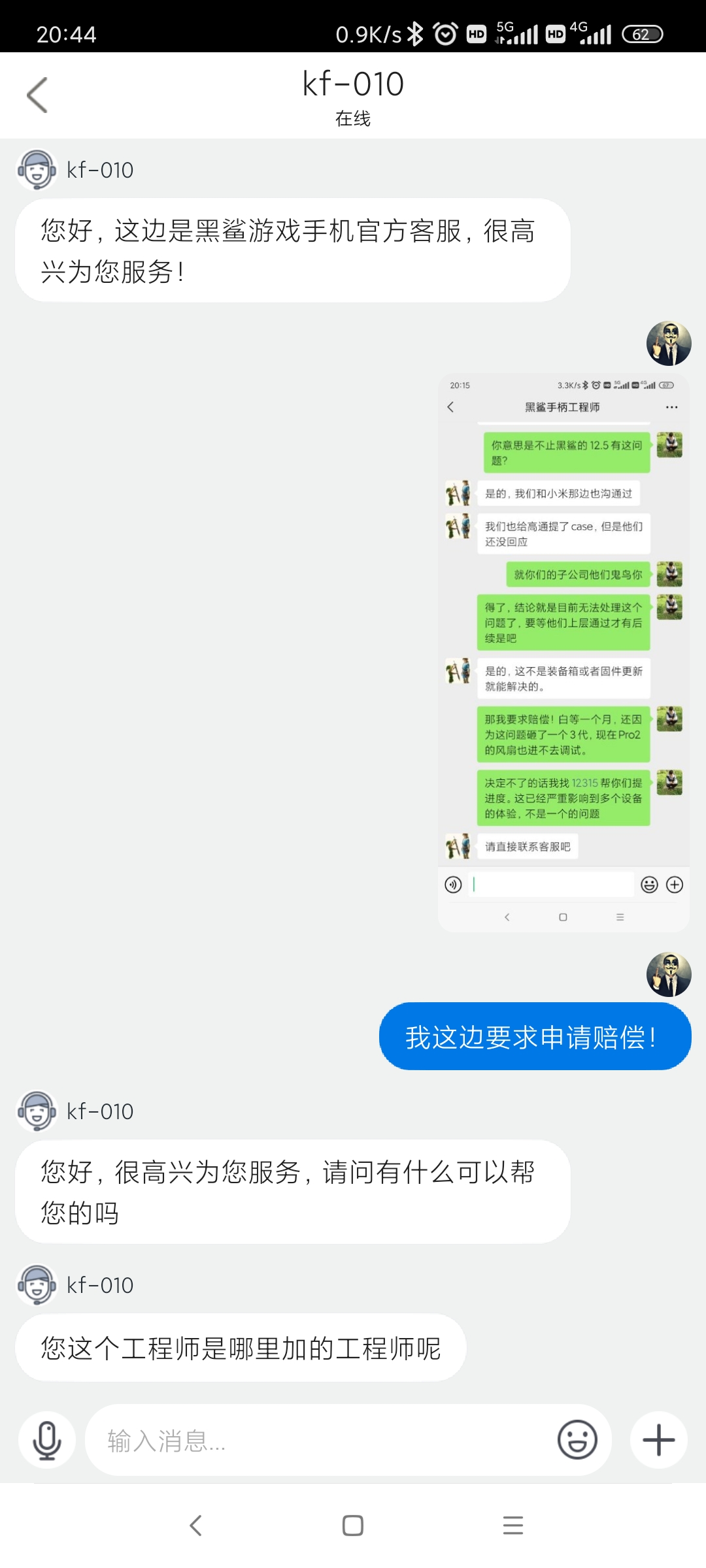The image size is (706, 1568).
Task: Tap the voice input microphone icon
Action: tap(47, 1440)
